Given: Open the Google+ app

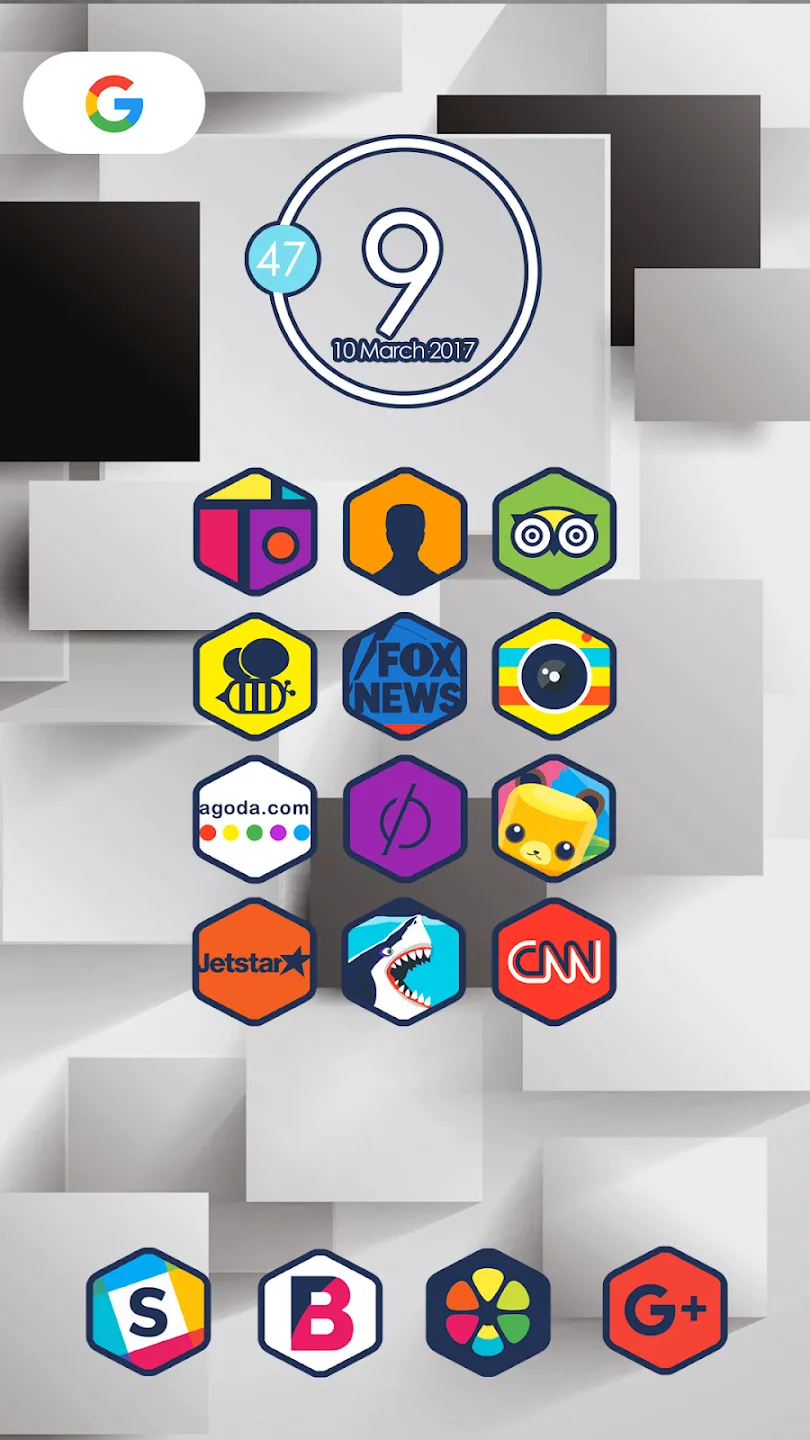Looking at the screenshot, I should 665,1312.
